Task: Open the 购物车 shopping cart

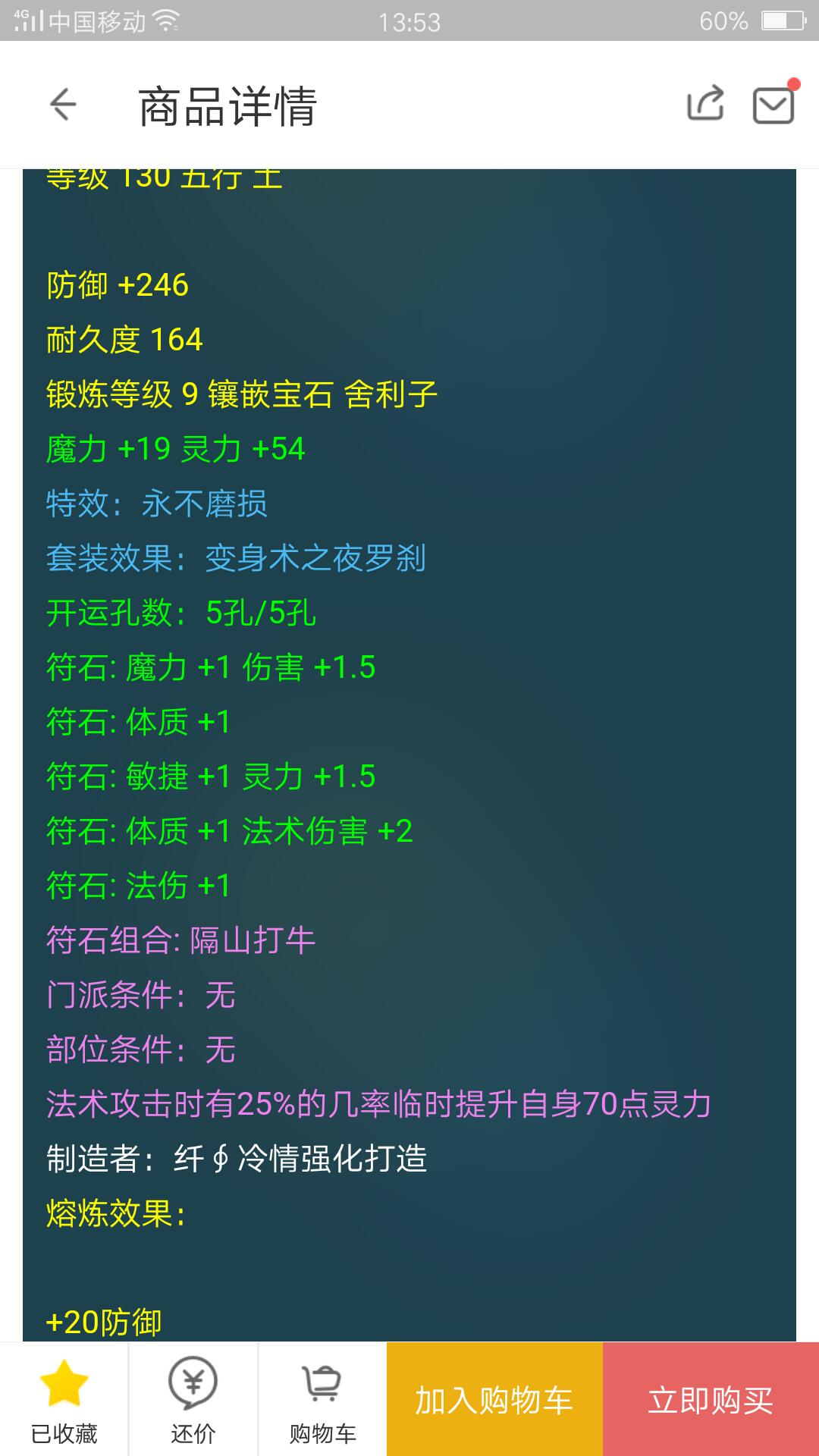Action: (322, 1400)
